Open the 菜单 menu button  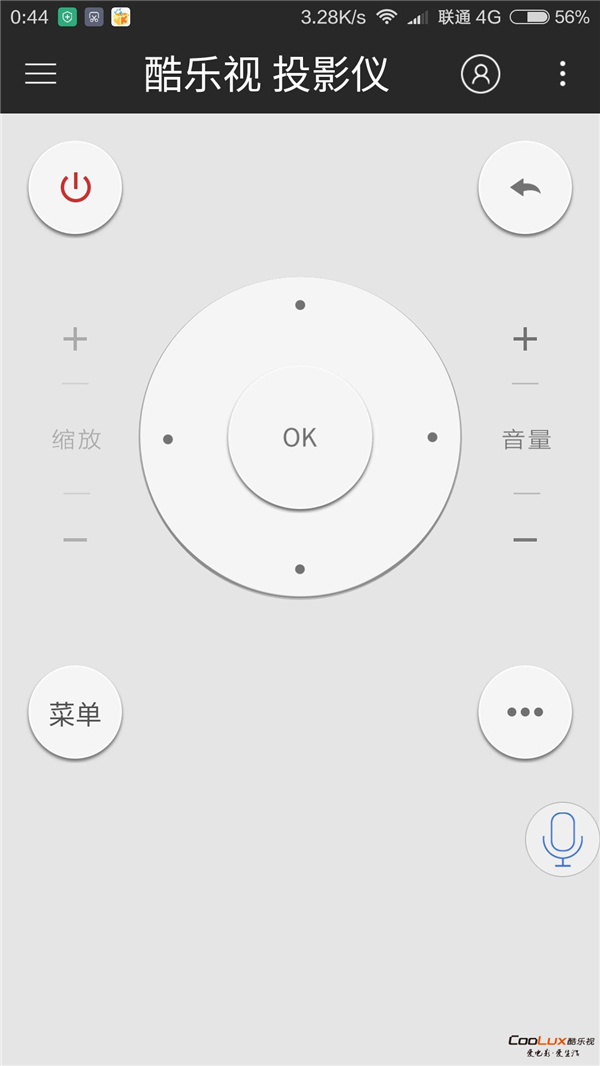click(x=75, y=712)
